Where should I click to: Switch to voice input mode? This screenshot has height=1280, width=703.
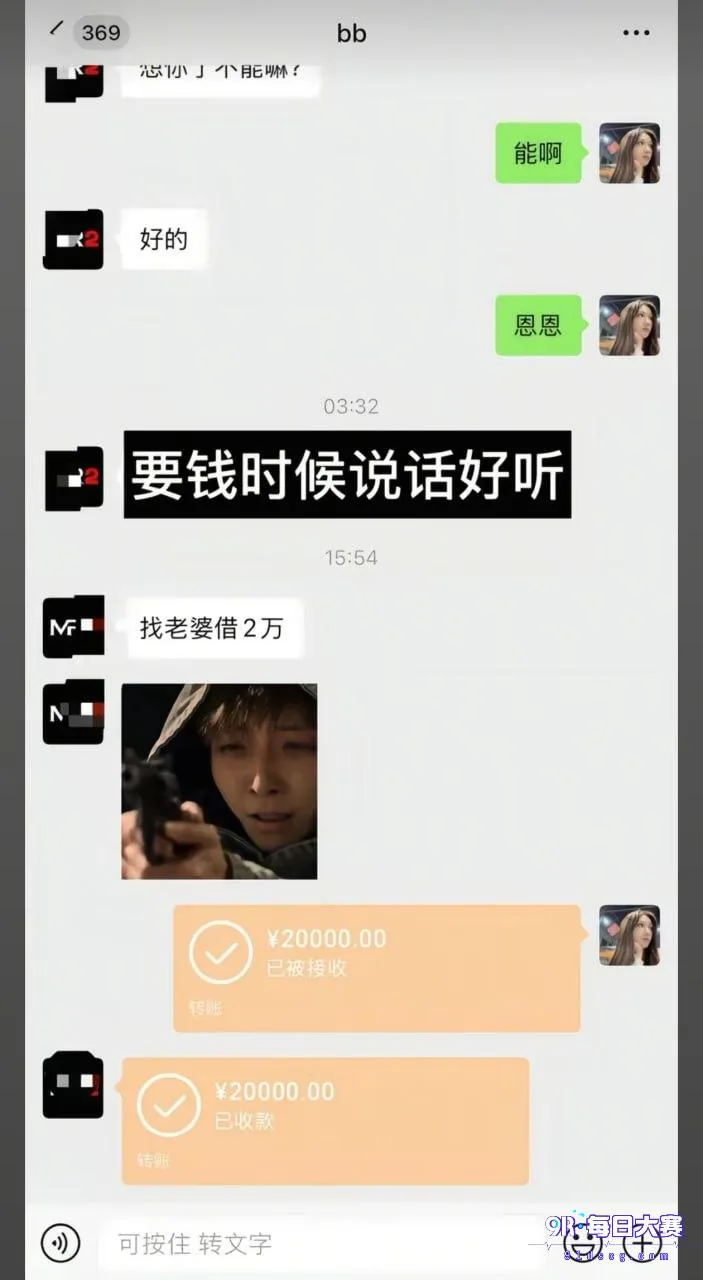point(60,1243)
